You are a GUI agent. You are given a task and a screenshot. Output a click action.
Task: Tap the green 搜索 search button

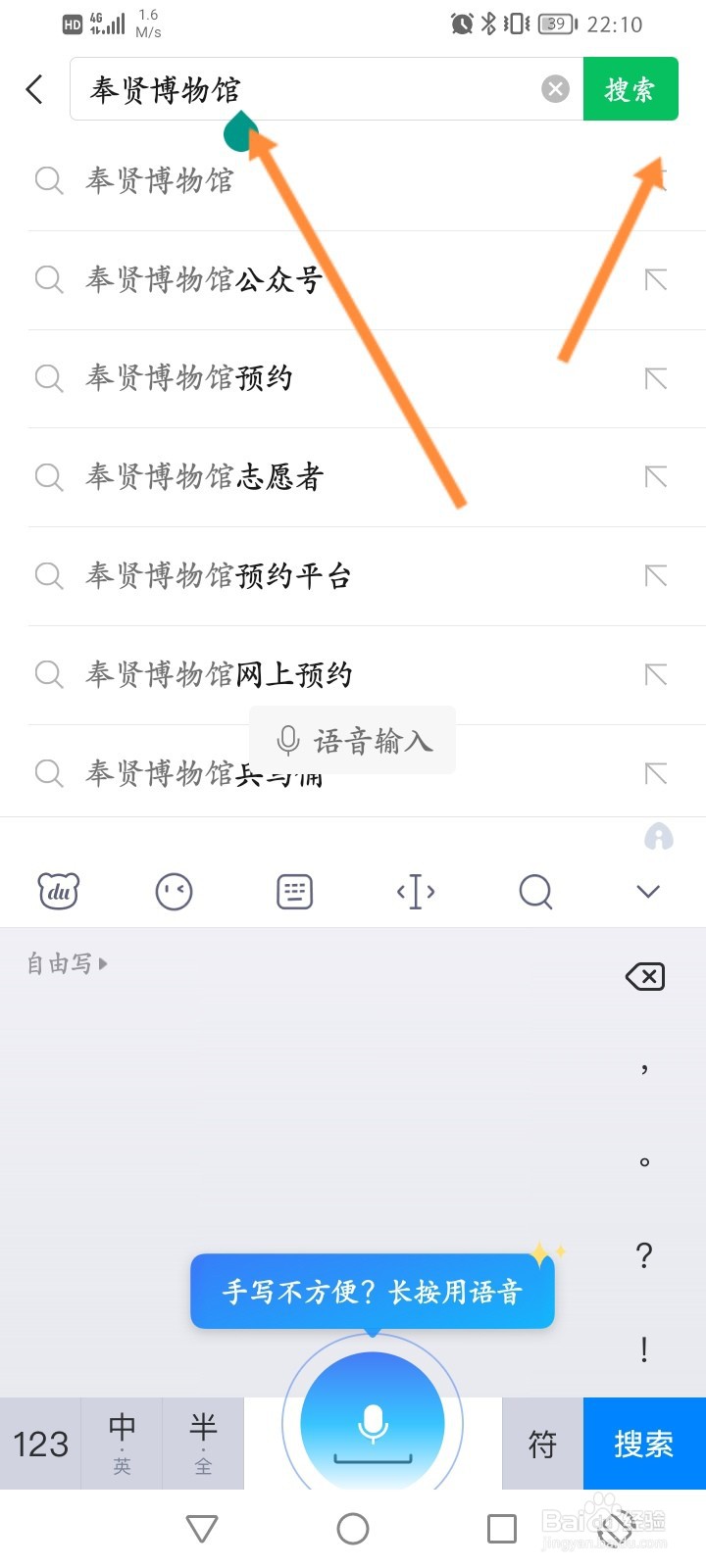click(x=630, y=88)
